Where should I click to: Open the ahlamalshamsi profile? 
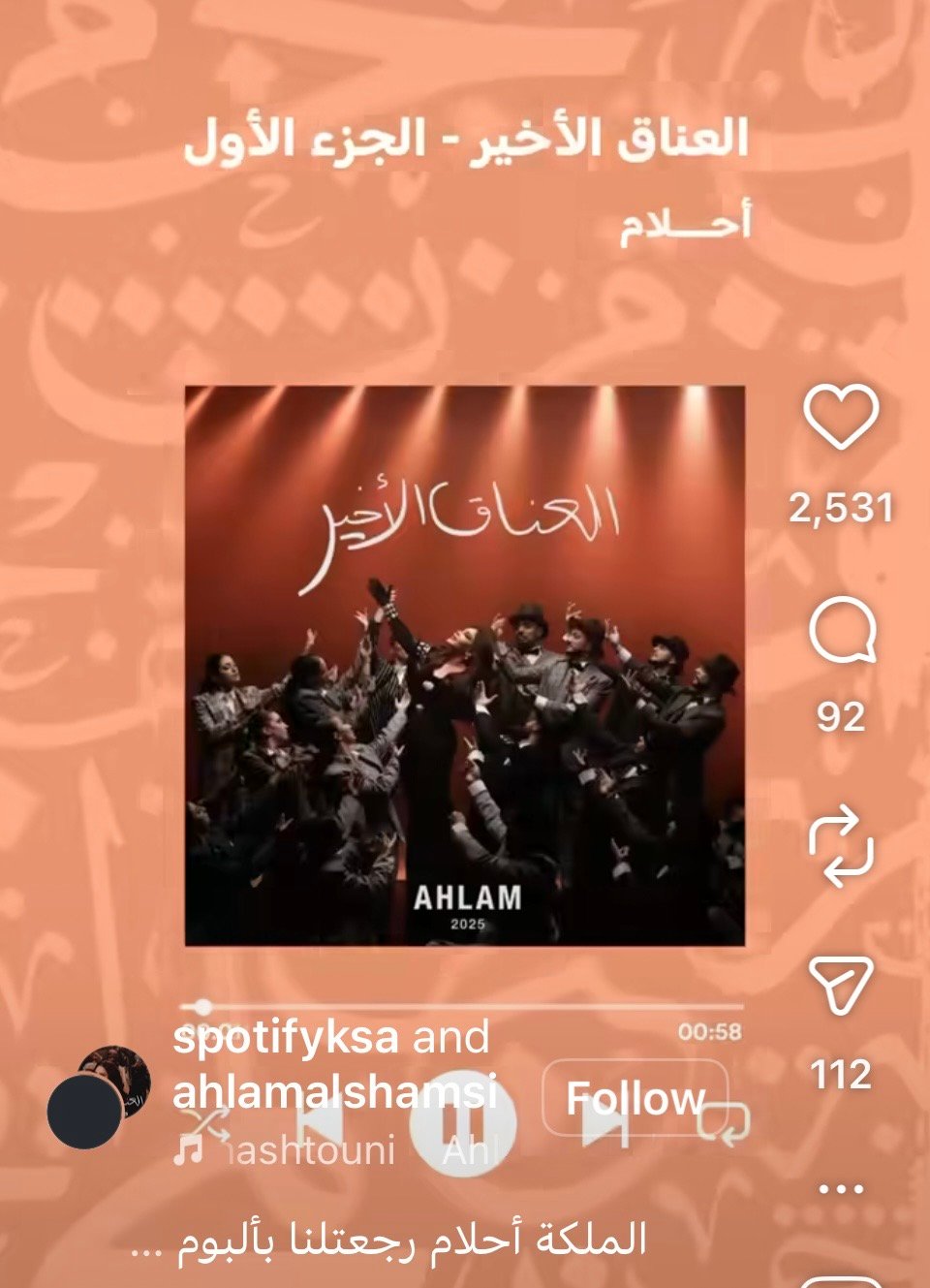coord(334,1092)
